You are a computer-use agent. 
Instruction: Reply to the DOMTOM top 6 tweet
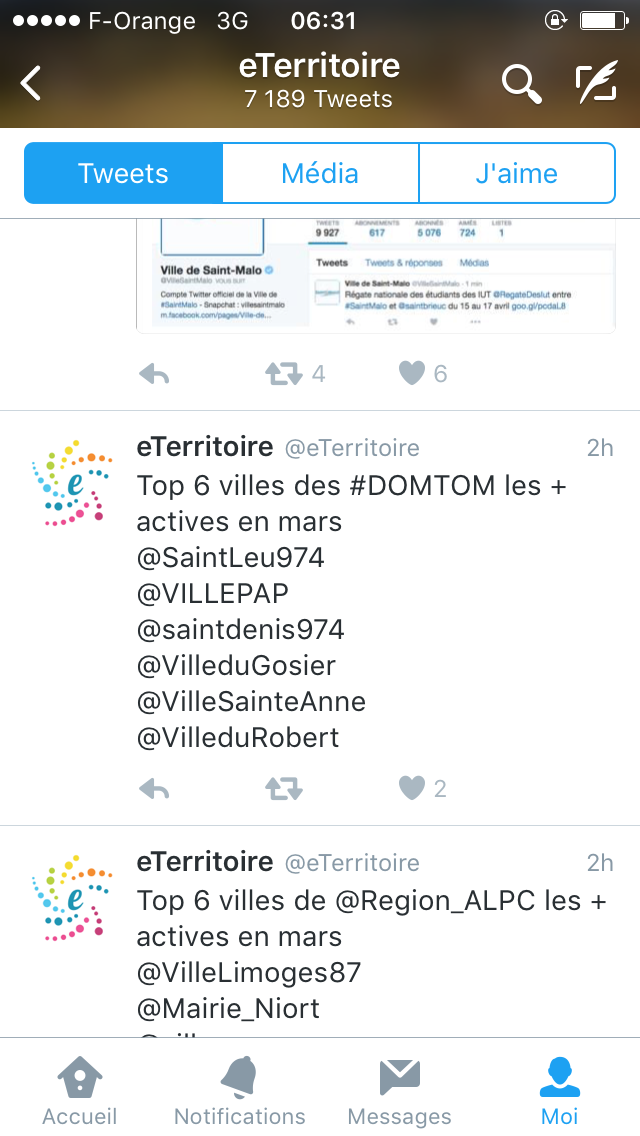[x=154, y=788]
